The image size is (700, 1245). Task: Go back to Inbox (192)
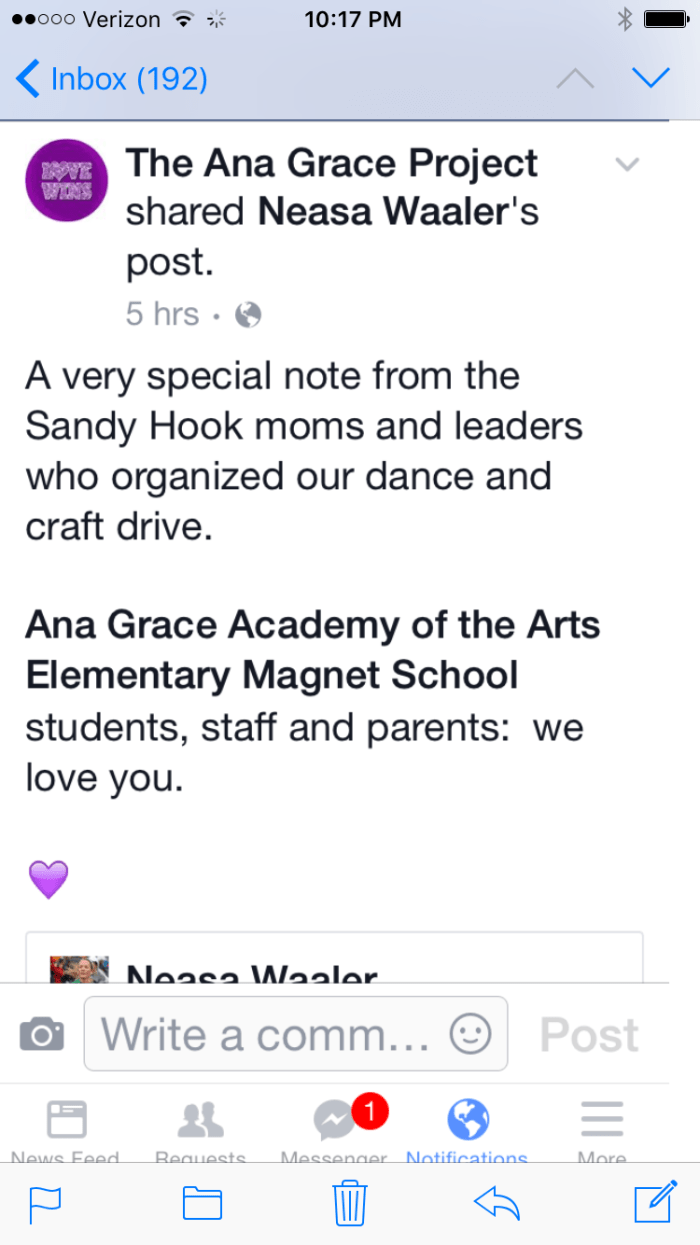[112, 79]
